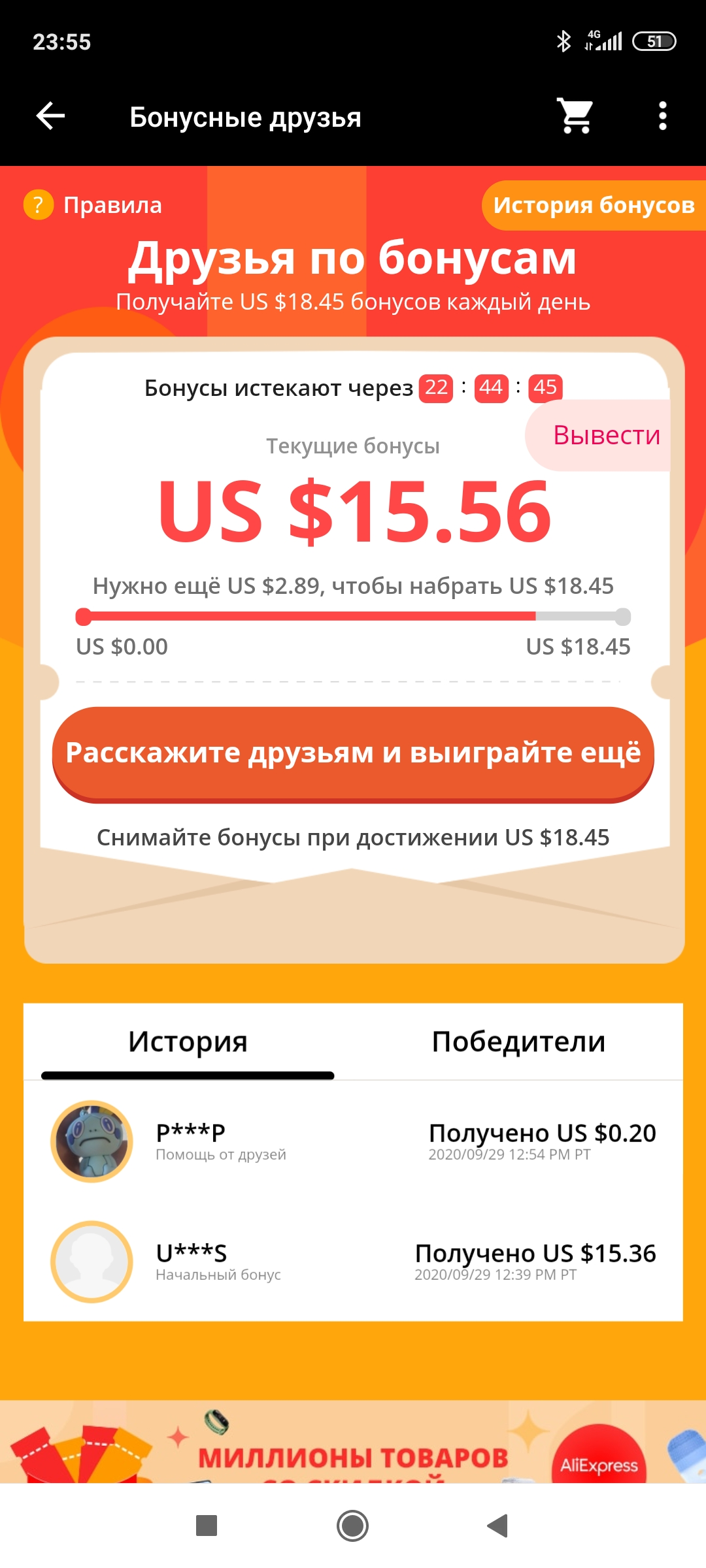Tap Расскажите друзьям и выиграйте ещё
Screen dimensions: 706x1568
353,754
